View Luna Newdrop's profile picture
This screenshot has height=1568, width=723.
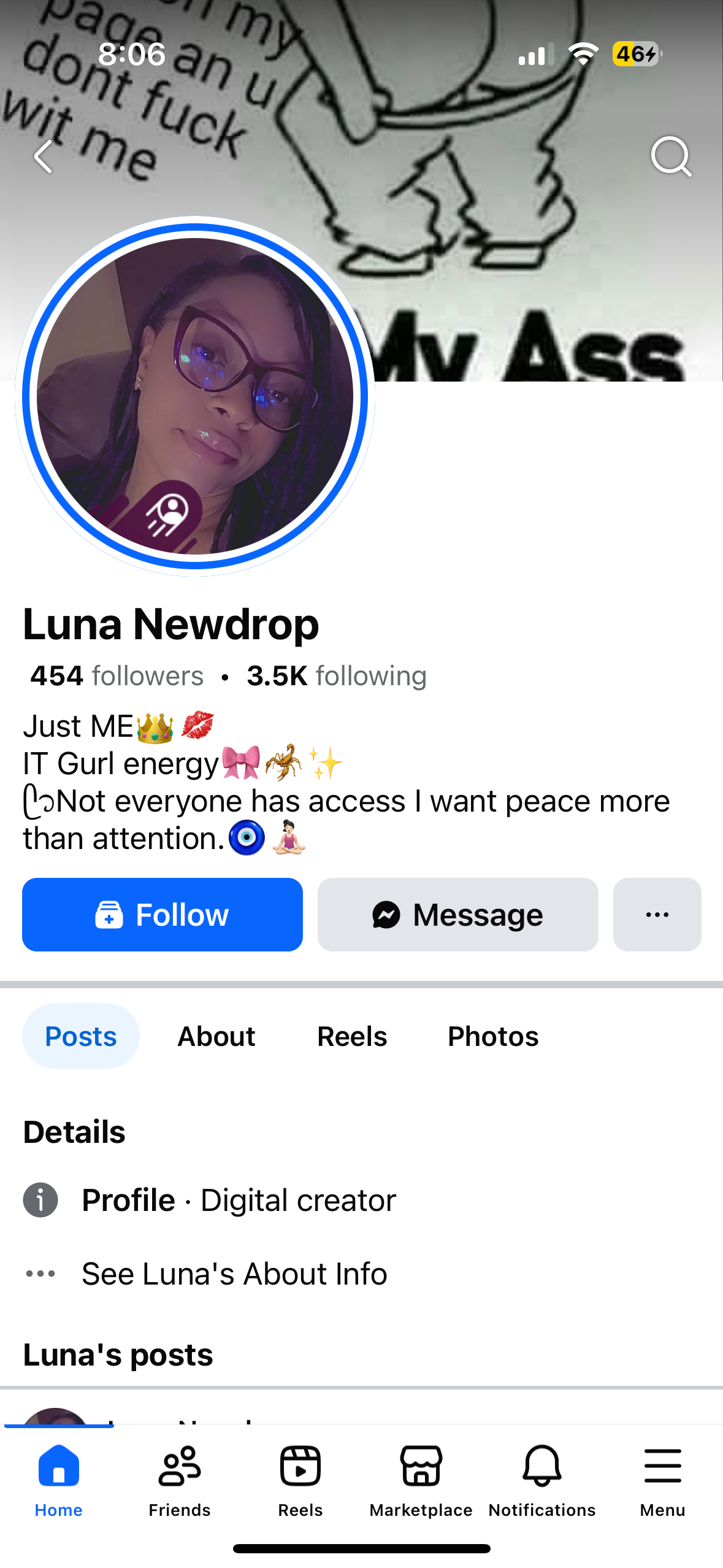tap(195, 396)
